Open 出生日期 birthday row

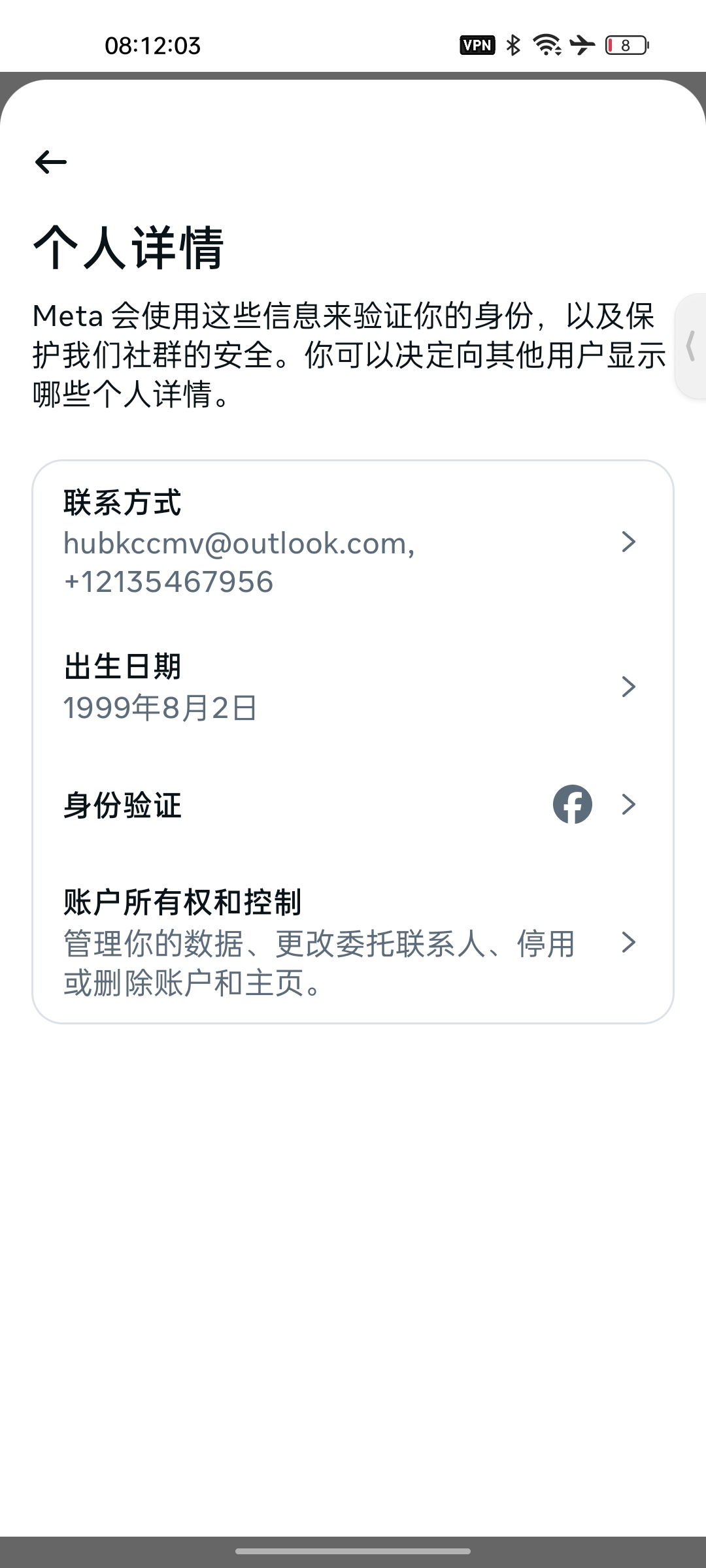coord(353,687)
